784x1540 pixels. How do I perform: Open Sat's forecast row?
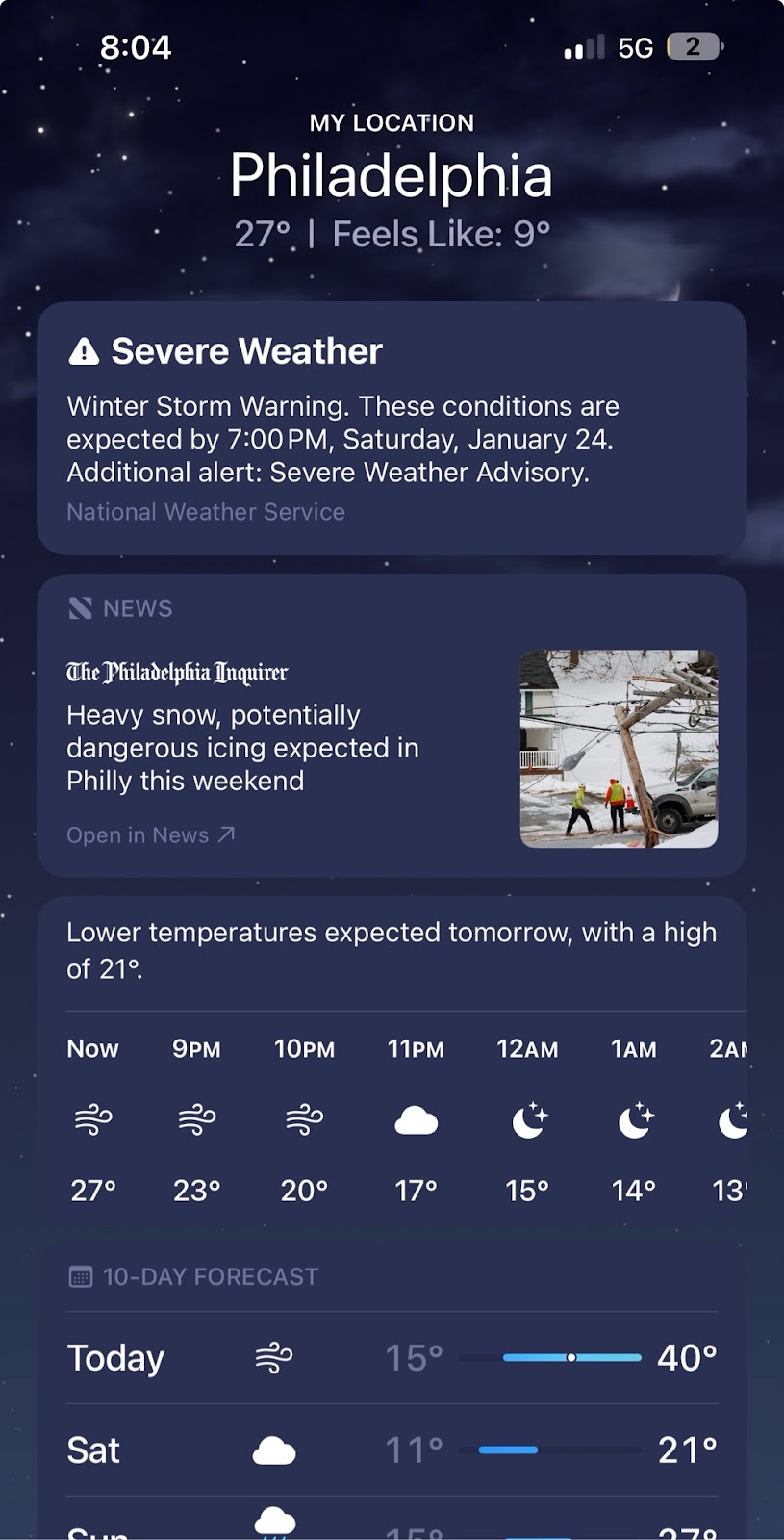coord(392,1450)
